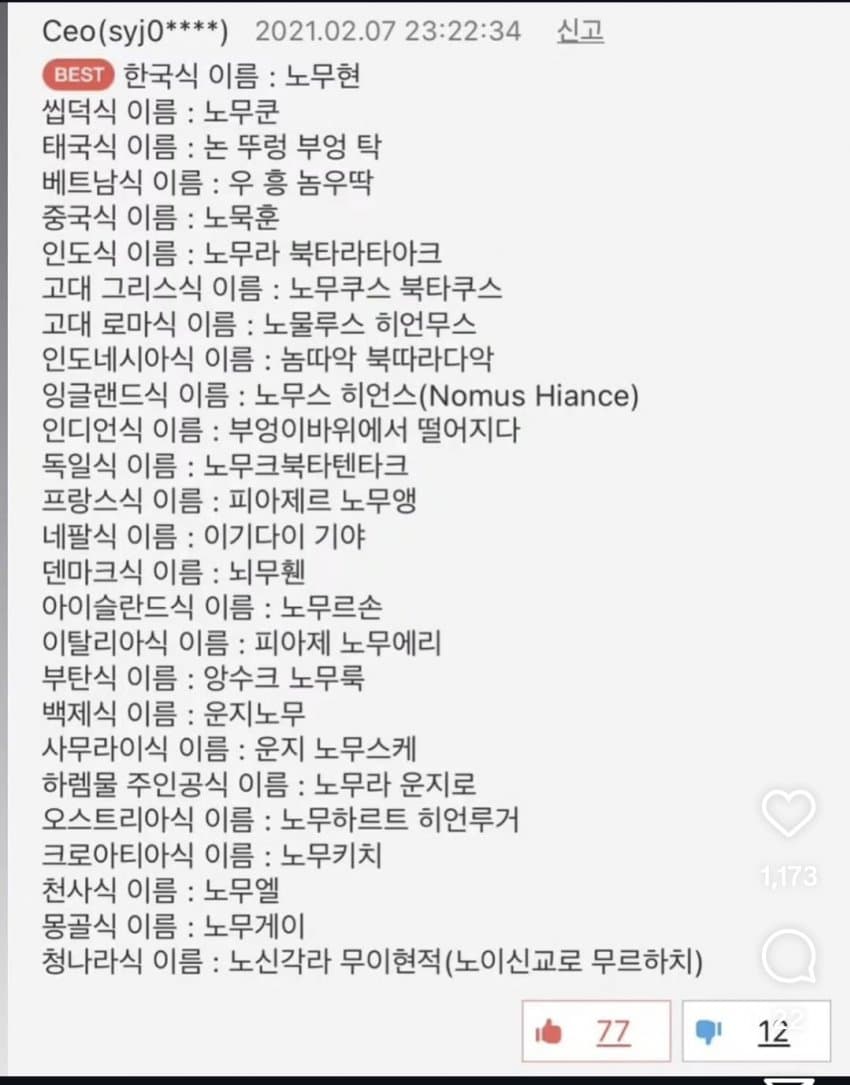The width and height of the screenshot is (850, 1085).
Task: Open the comments bubble icon
Action: (x=788, y=958)
